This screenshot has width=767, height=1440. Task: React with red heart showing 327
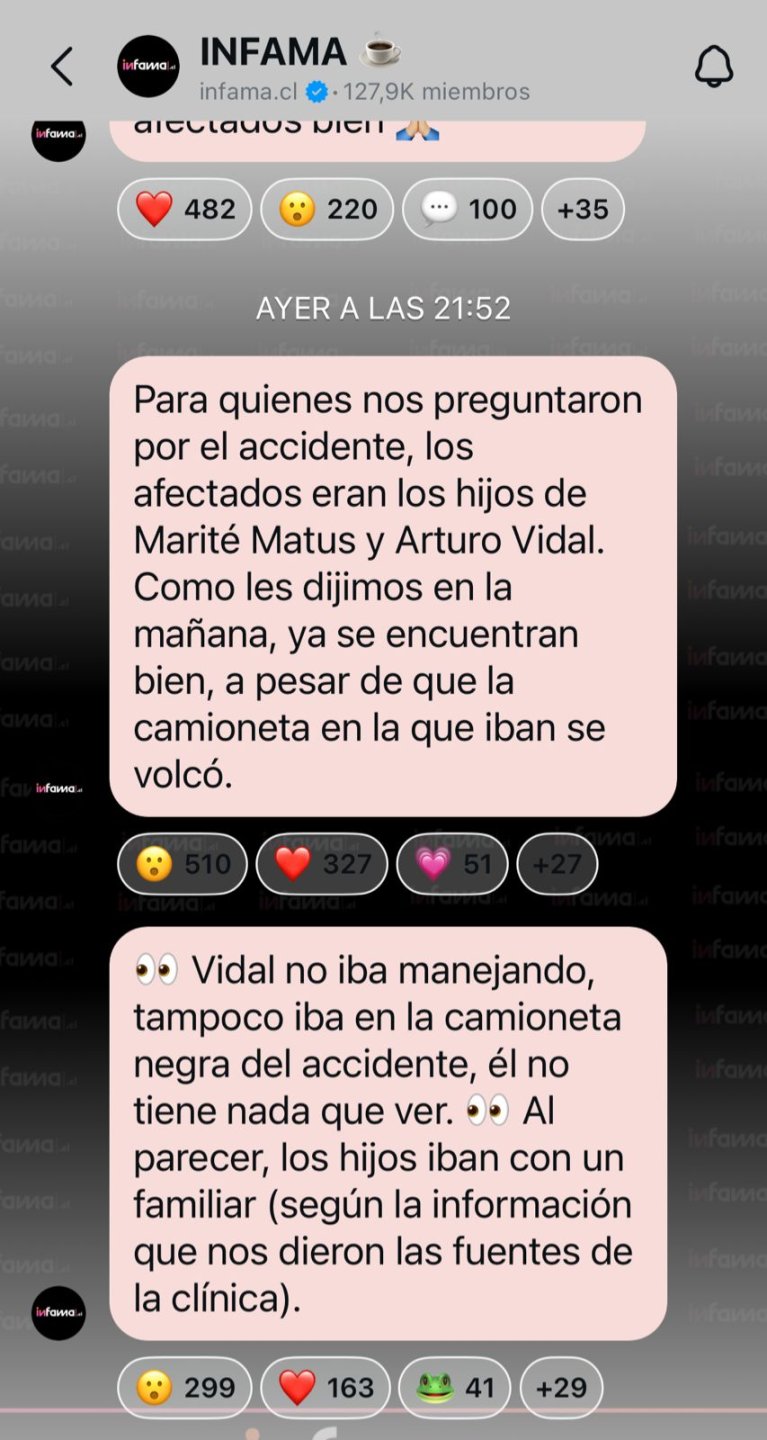pos(322,864)
